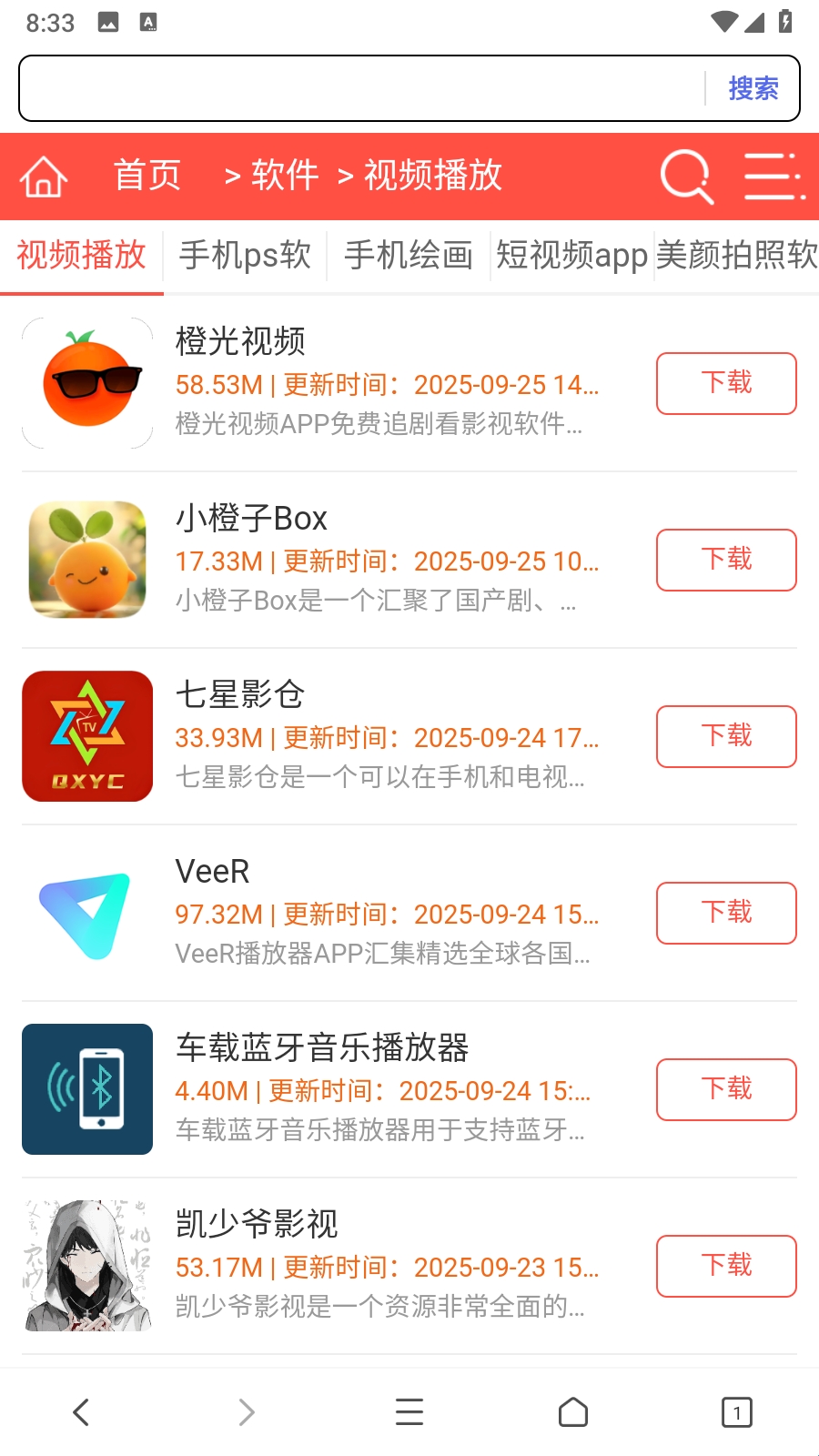
Task: Switch to 手机绘画 tab
Action: pos(409,256)
